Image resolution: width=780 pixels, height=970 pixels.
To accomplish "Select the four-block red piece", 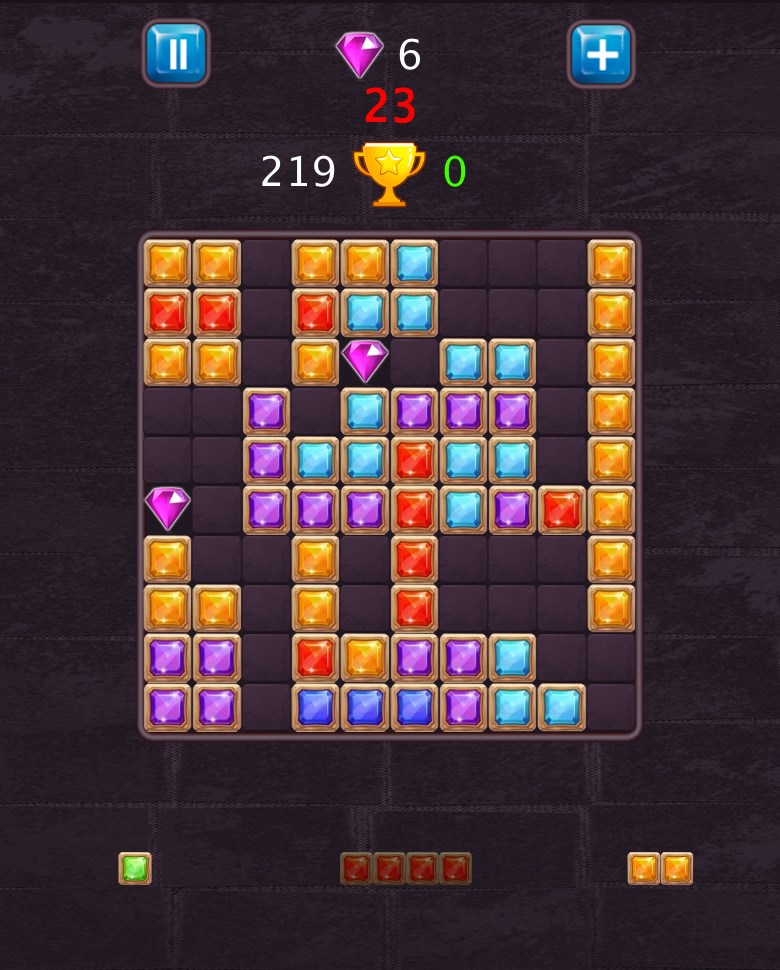I will point(405,868).
